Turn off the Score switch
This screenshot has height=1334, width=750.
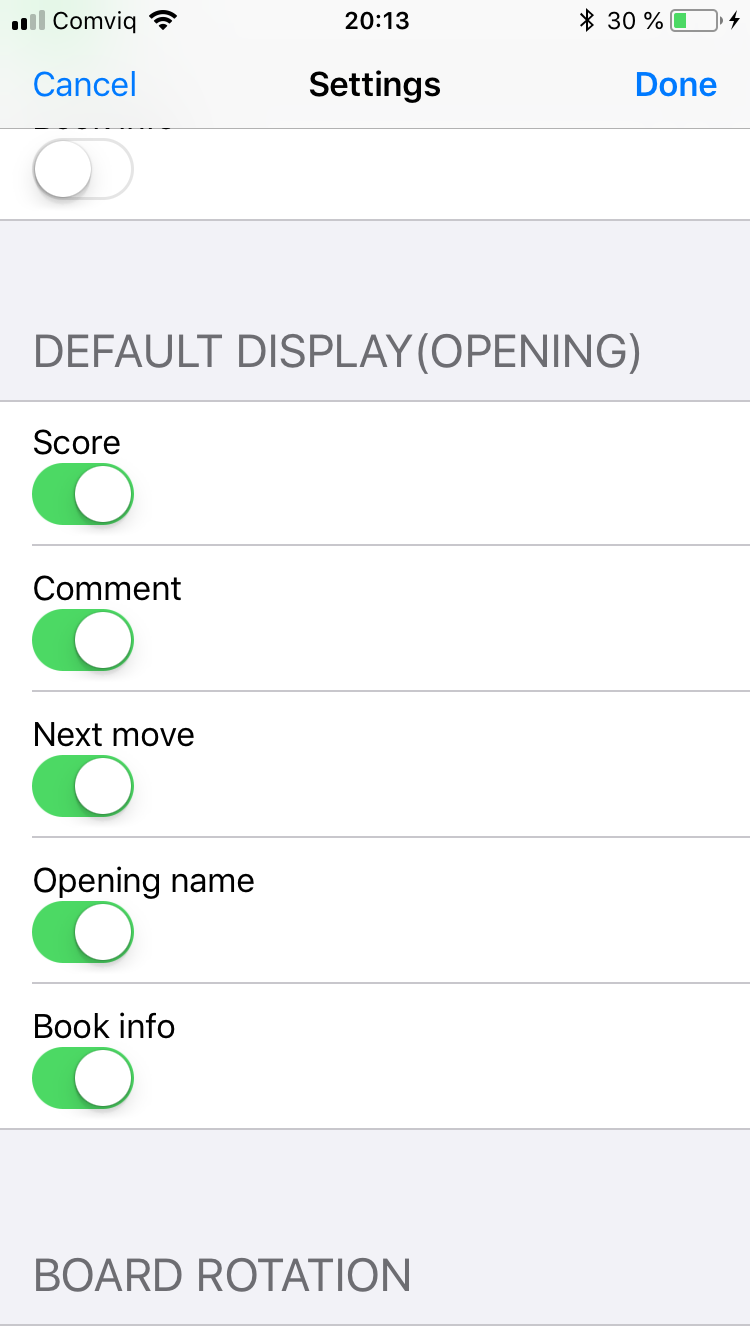tap(83, 494)
